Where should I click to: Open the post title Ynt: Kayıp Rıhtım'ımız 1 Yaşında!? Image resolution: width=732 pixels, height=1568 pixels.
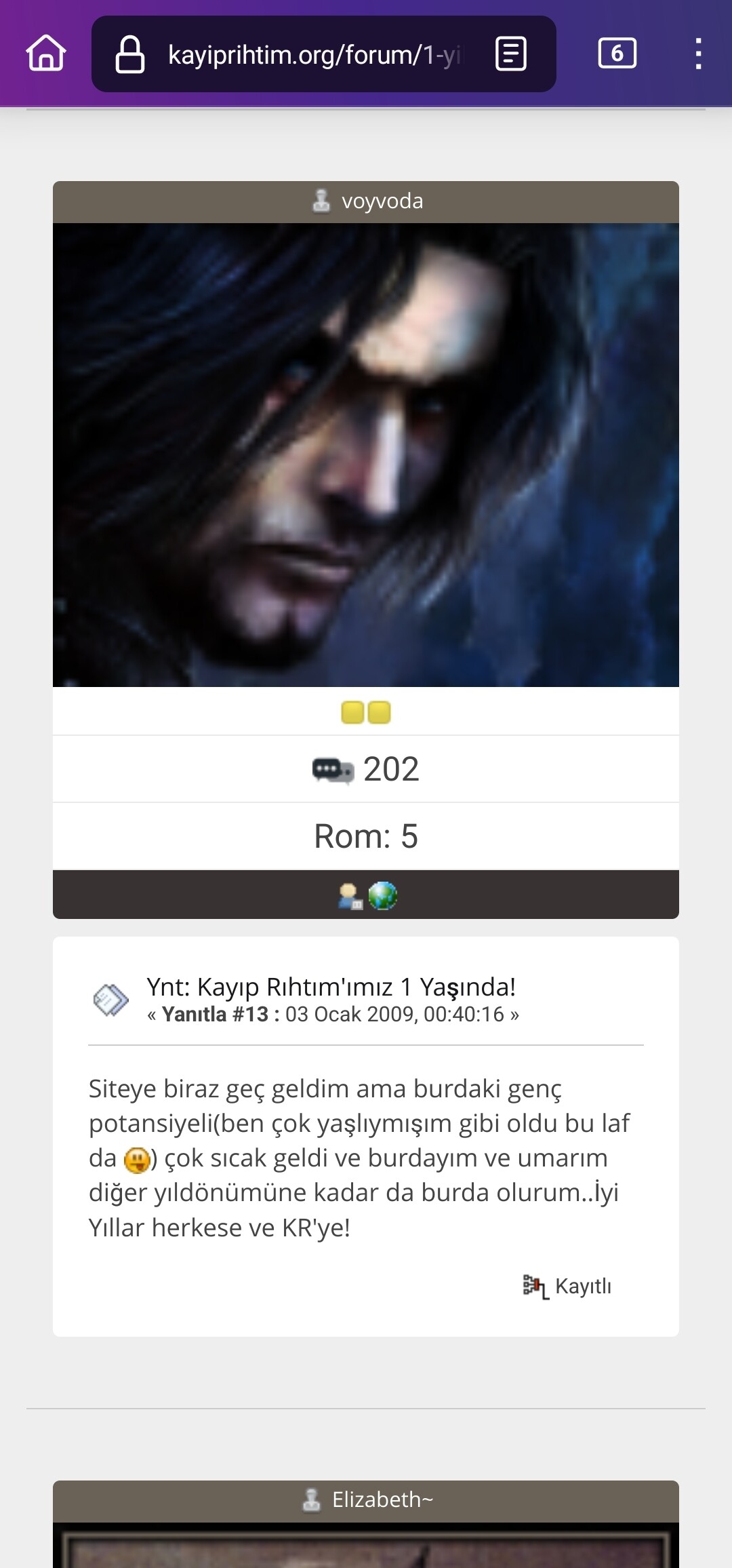click(x=331, y=987)
